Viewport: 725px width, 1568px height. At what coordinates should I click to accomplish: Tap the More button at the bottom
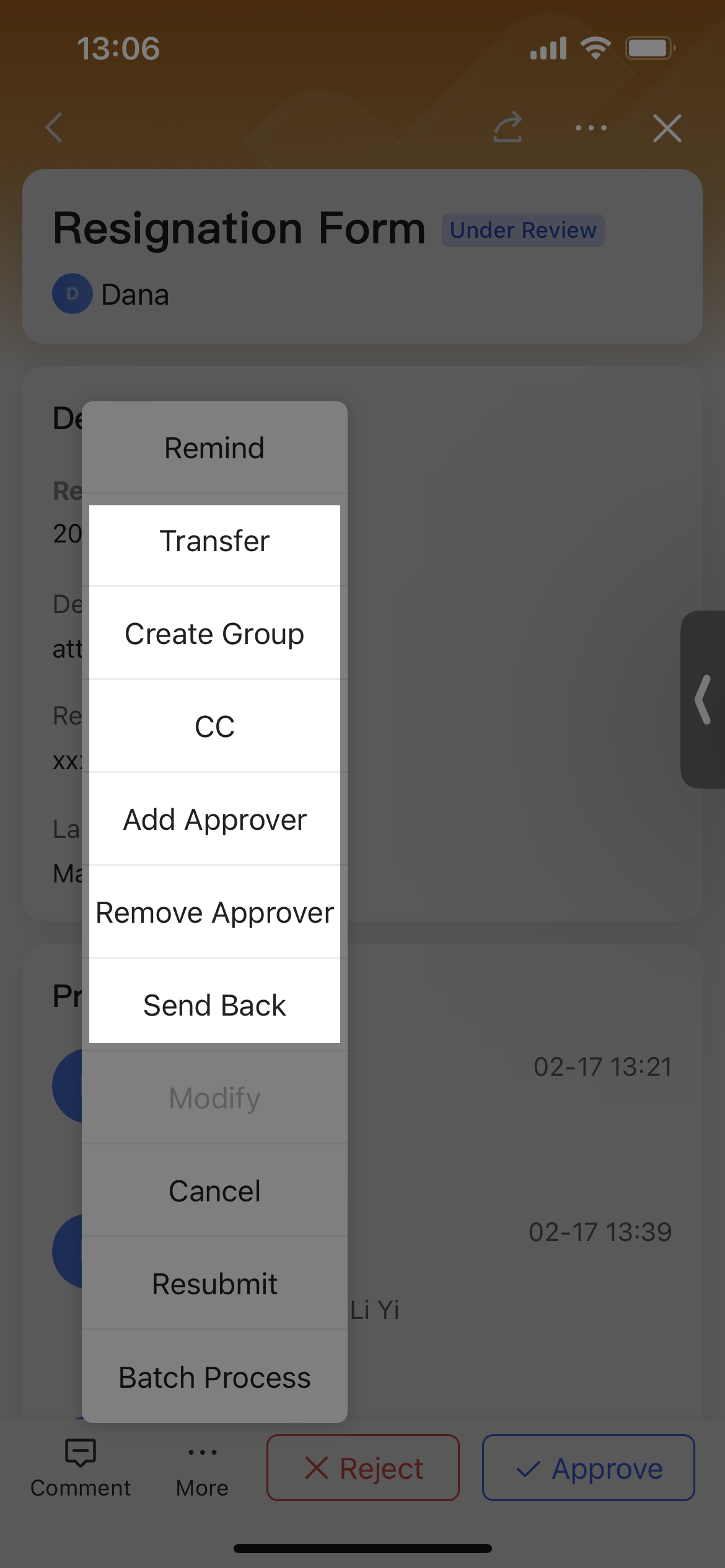202,1468
